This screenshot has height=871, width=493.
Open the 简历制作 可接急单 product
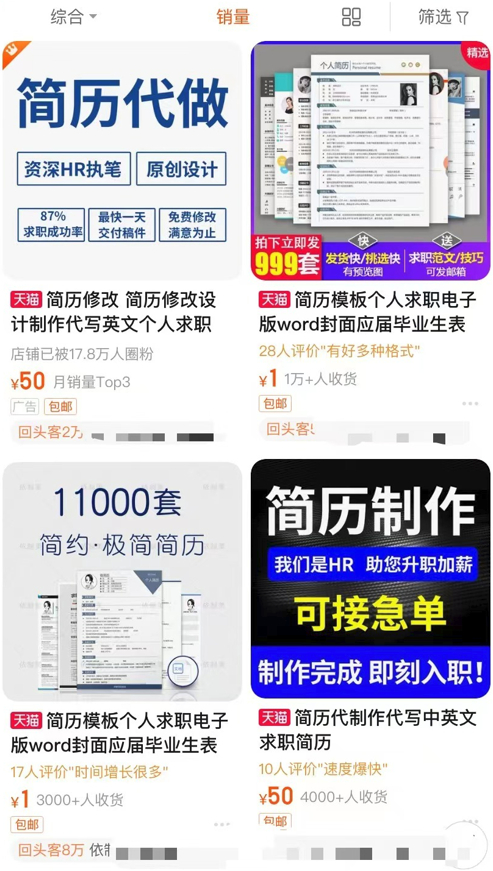pos(370,578)
